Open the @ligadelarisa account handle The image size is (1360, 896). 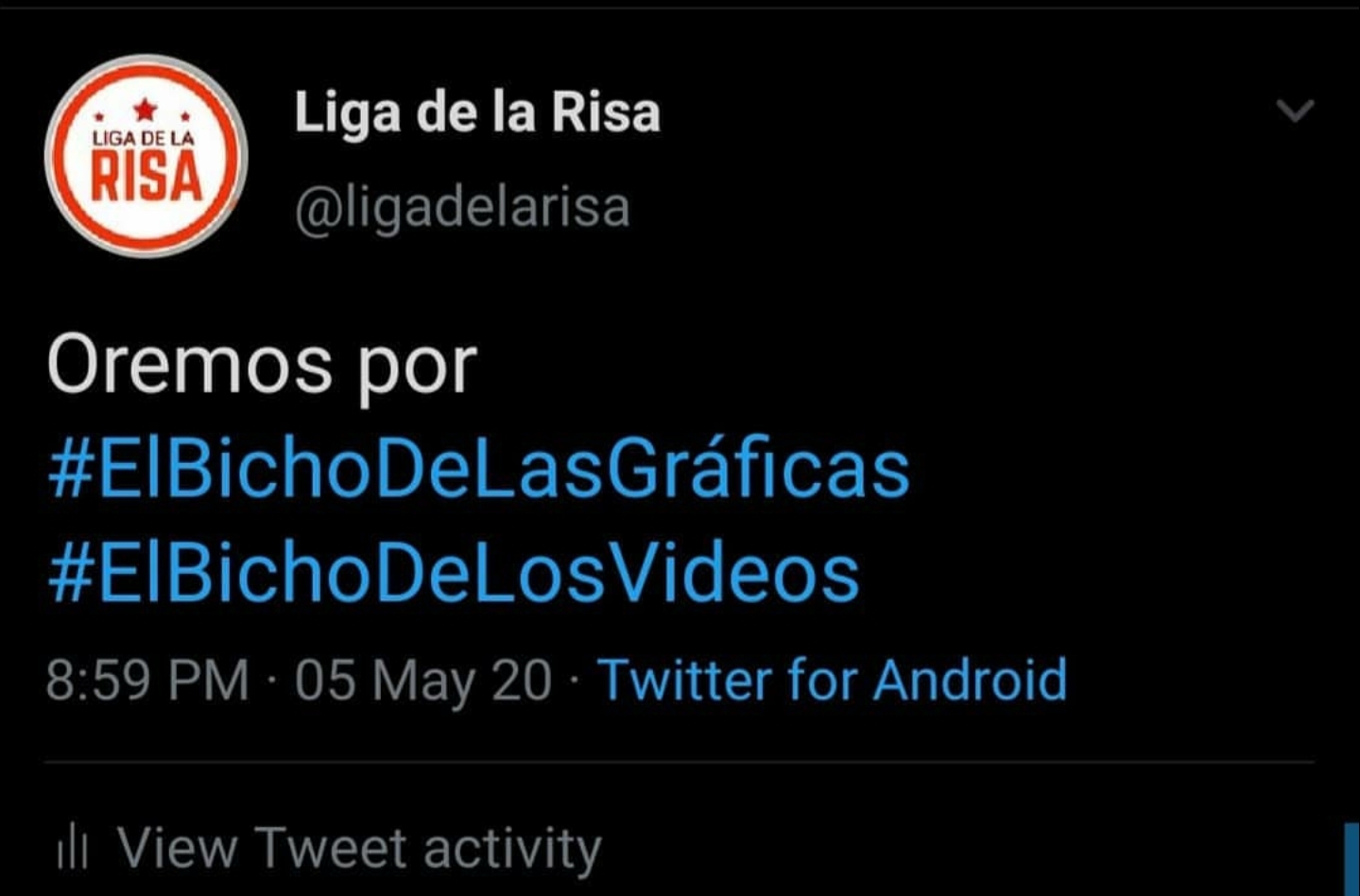pos(462,208)
